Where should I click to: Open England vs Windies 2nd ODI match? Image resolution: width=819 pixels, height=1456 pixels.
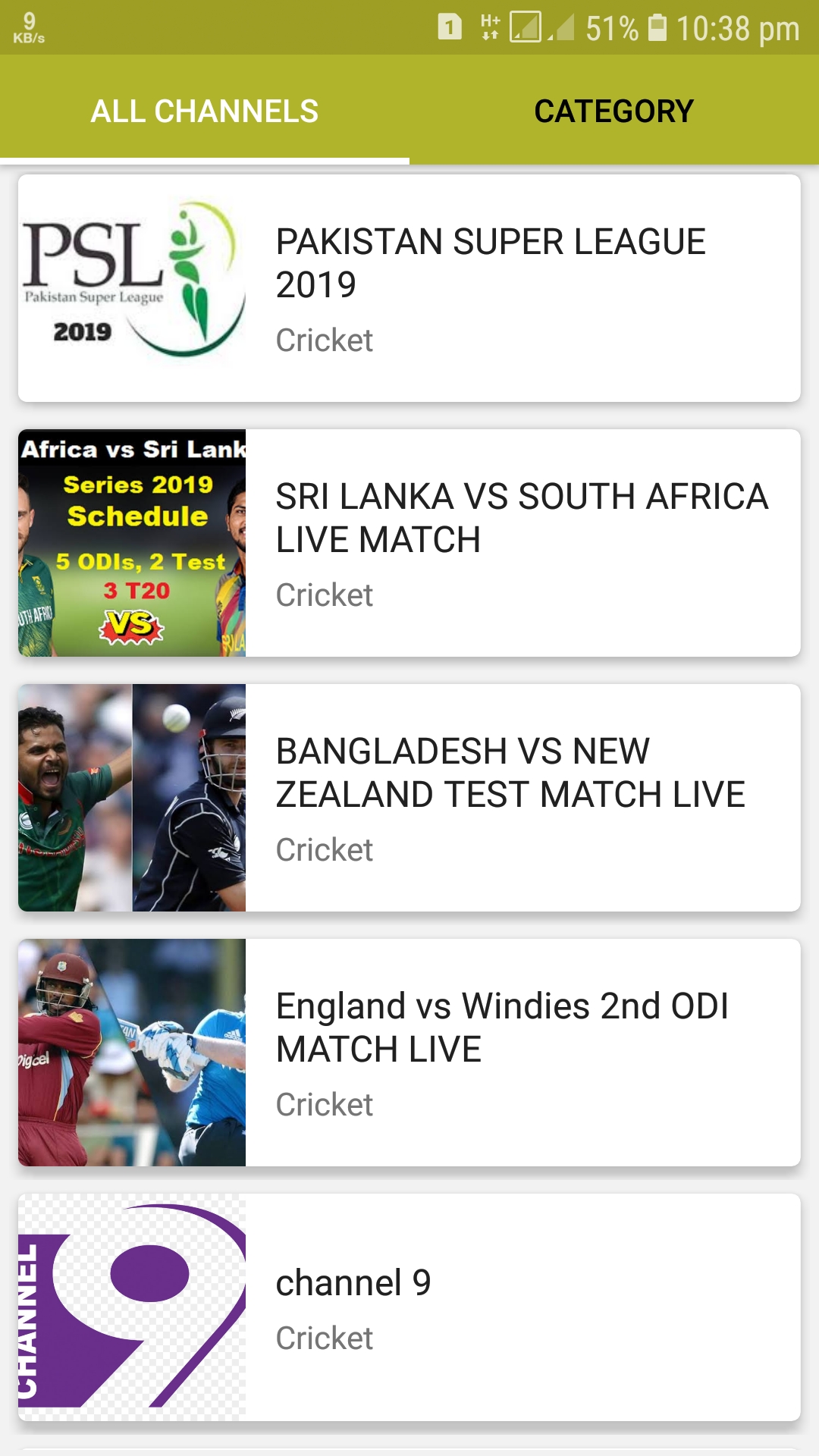[409, 1053]
